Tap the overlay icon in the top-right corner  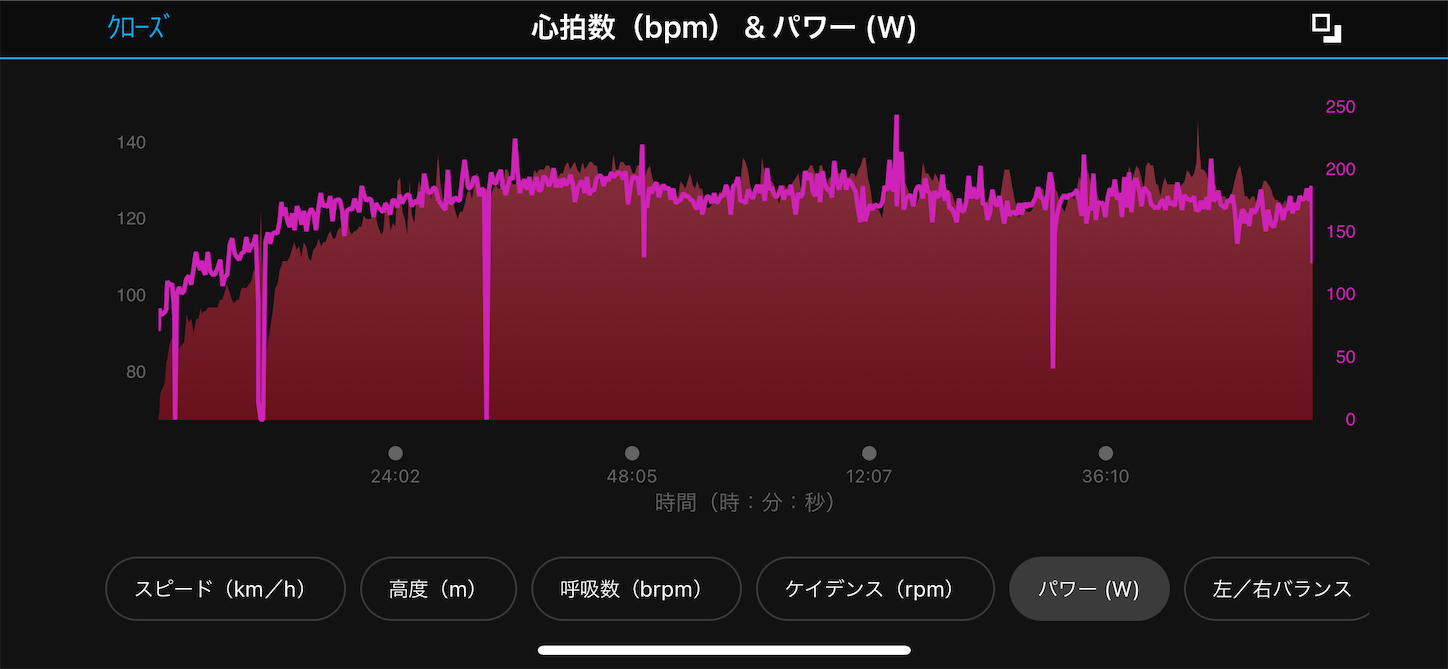(x=1326, y=28)
